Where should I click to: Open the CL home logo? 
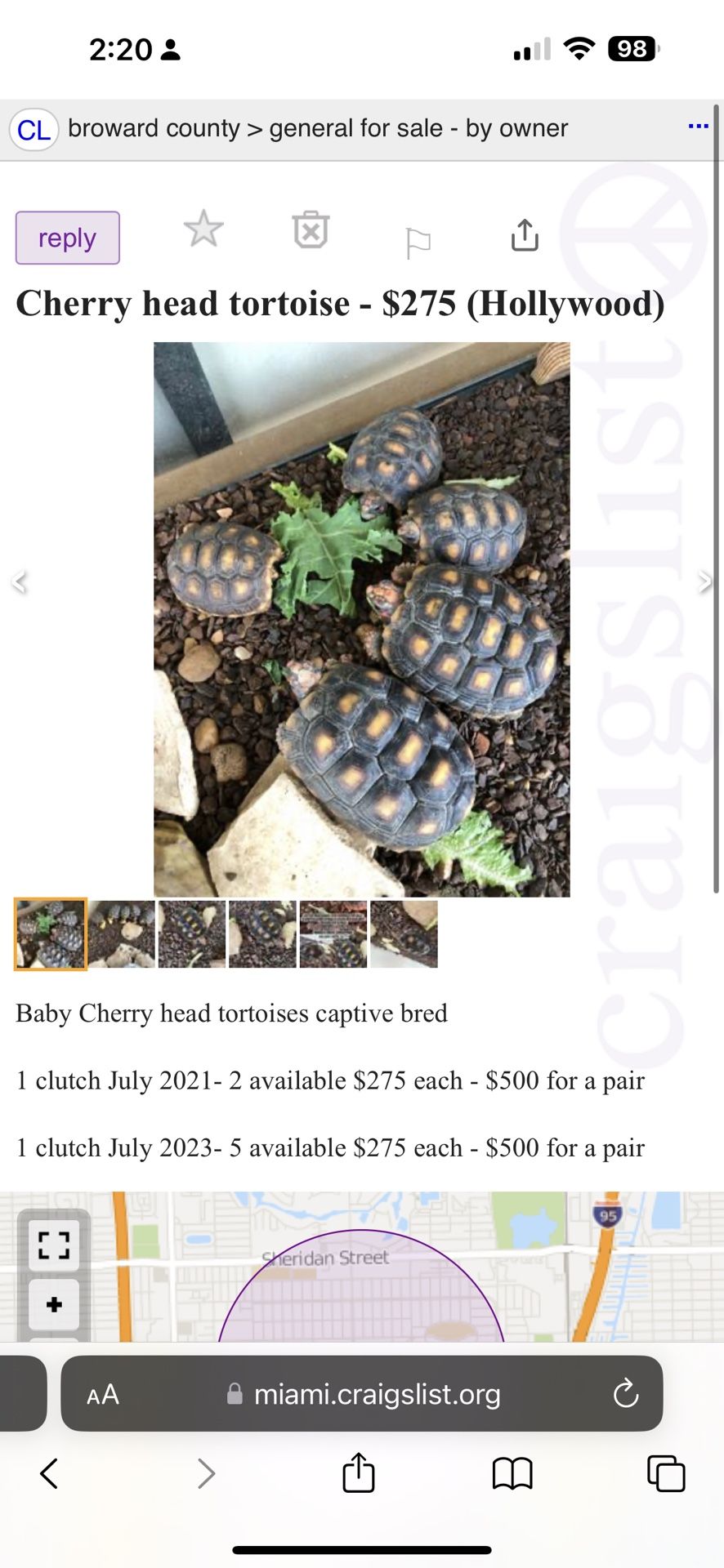click(34, 129)
